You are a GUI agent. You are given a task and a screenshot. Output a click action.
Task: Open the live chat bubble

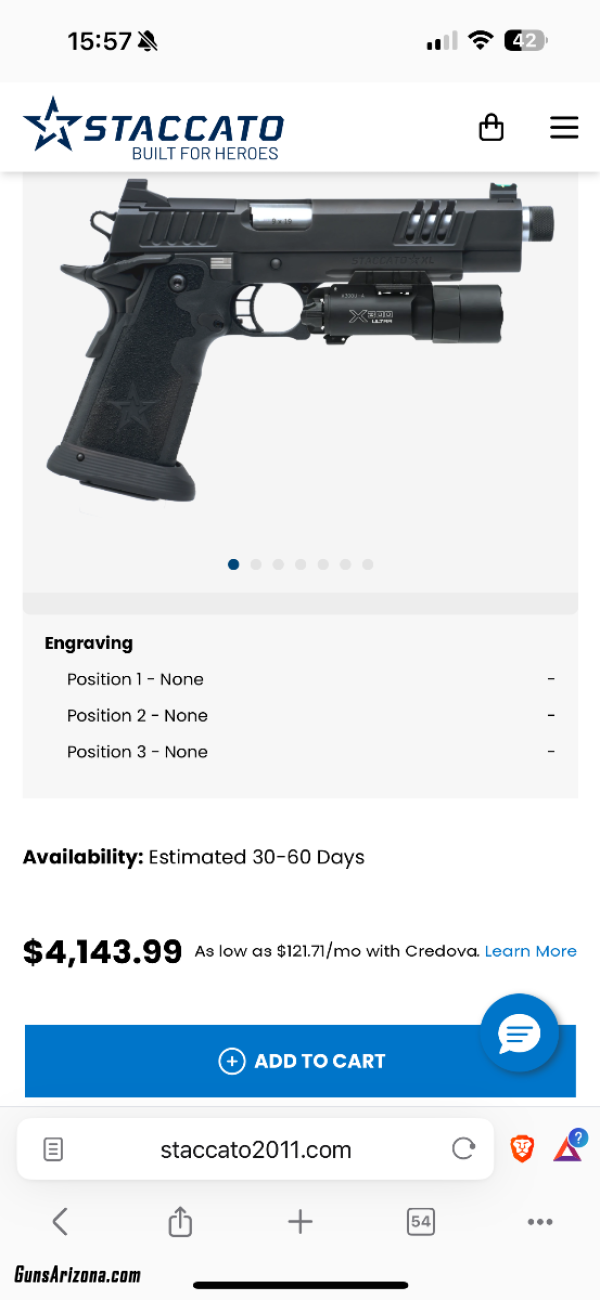point(519,1033)
